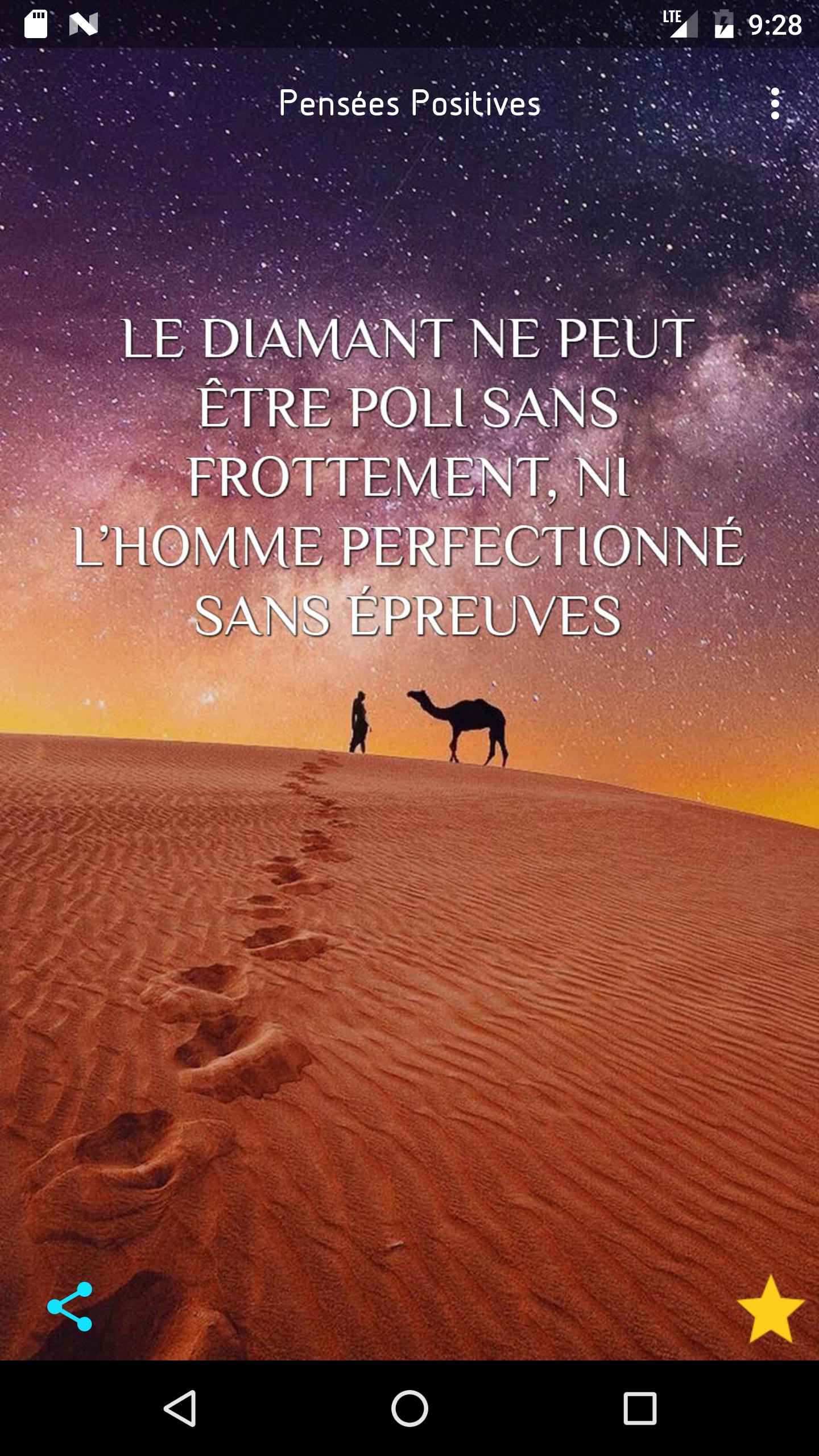Toggle the favorite star
The width and height of the screenshot is (819, 1456).
pos(770,1310)
